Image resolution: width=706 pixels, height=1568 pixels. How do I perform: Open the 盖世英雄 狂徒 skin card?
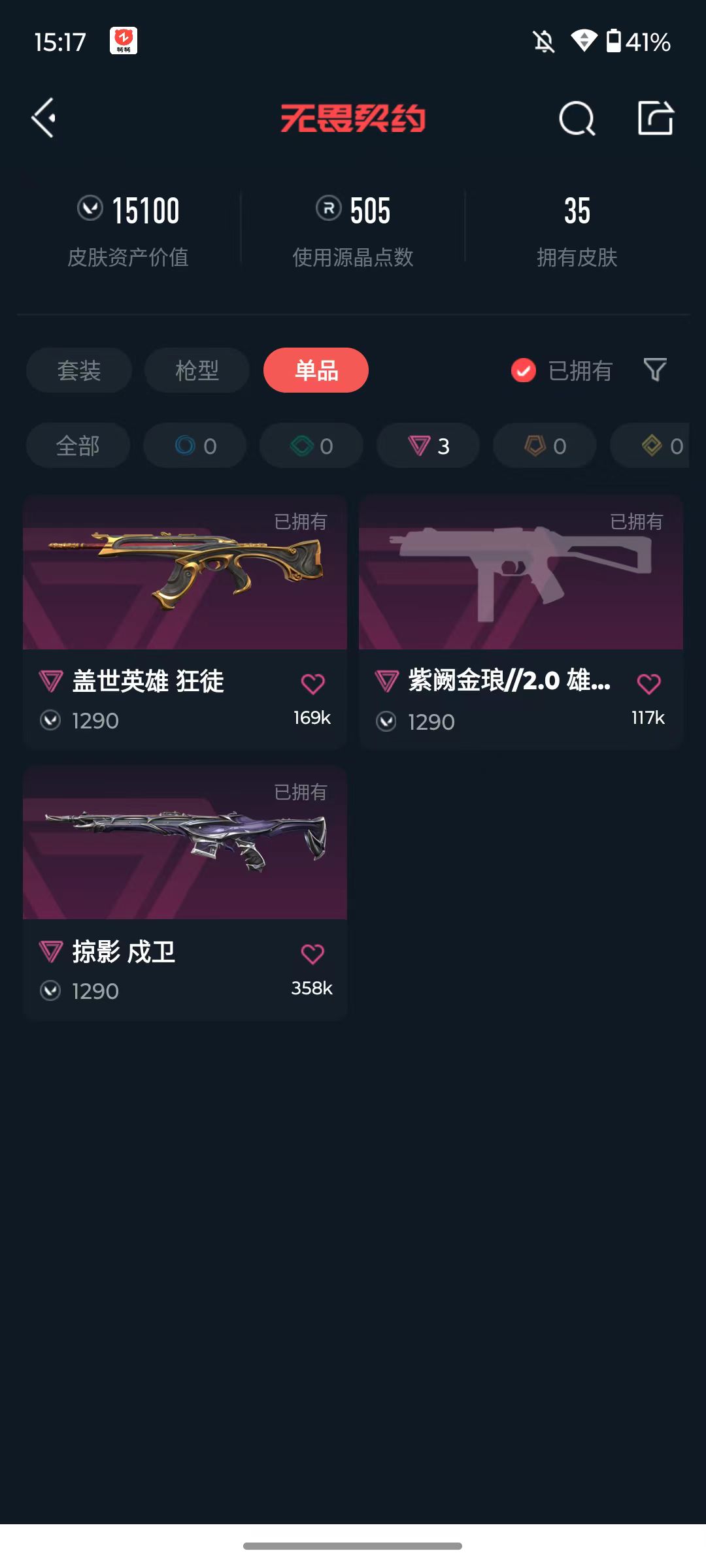(x=185, y=621)
